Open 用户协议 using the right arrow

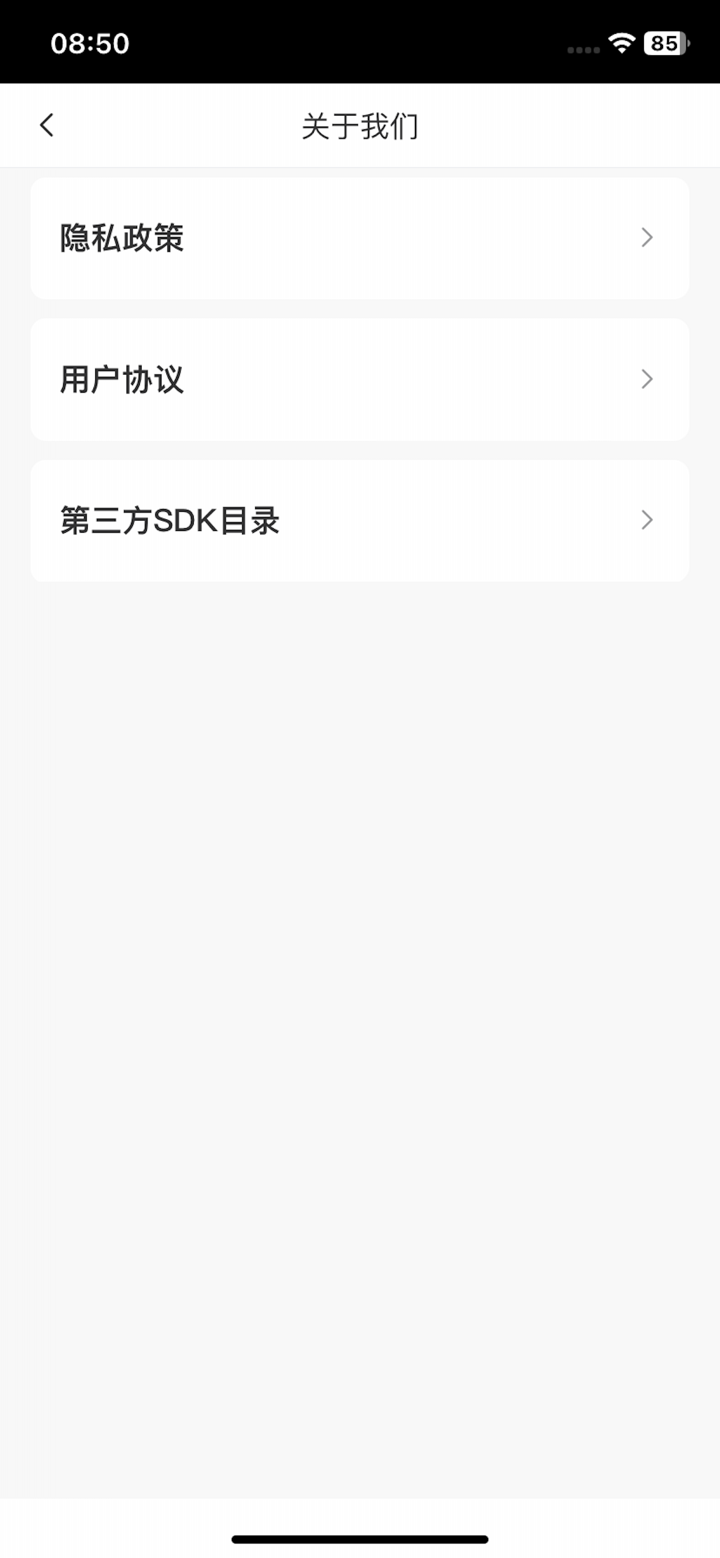(646, 379)
